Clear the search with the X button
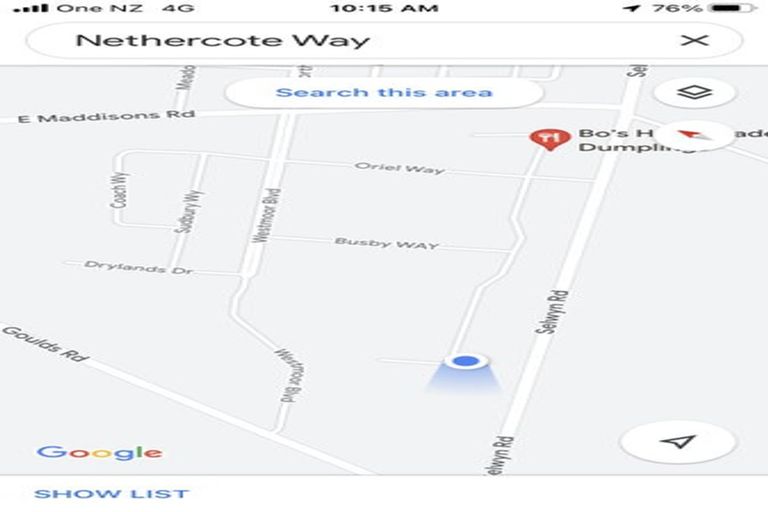Screen dimensions: 768x512 (693, 41)
